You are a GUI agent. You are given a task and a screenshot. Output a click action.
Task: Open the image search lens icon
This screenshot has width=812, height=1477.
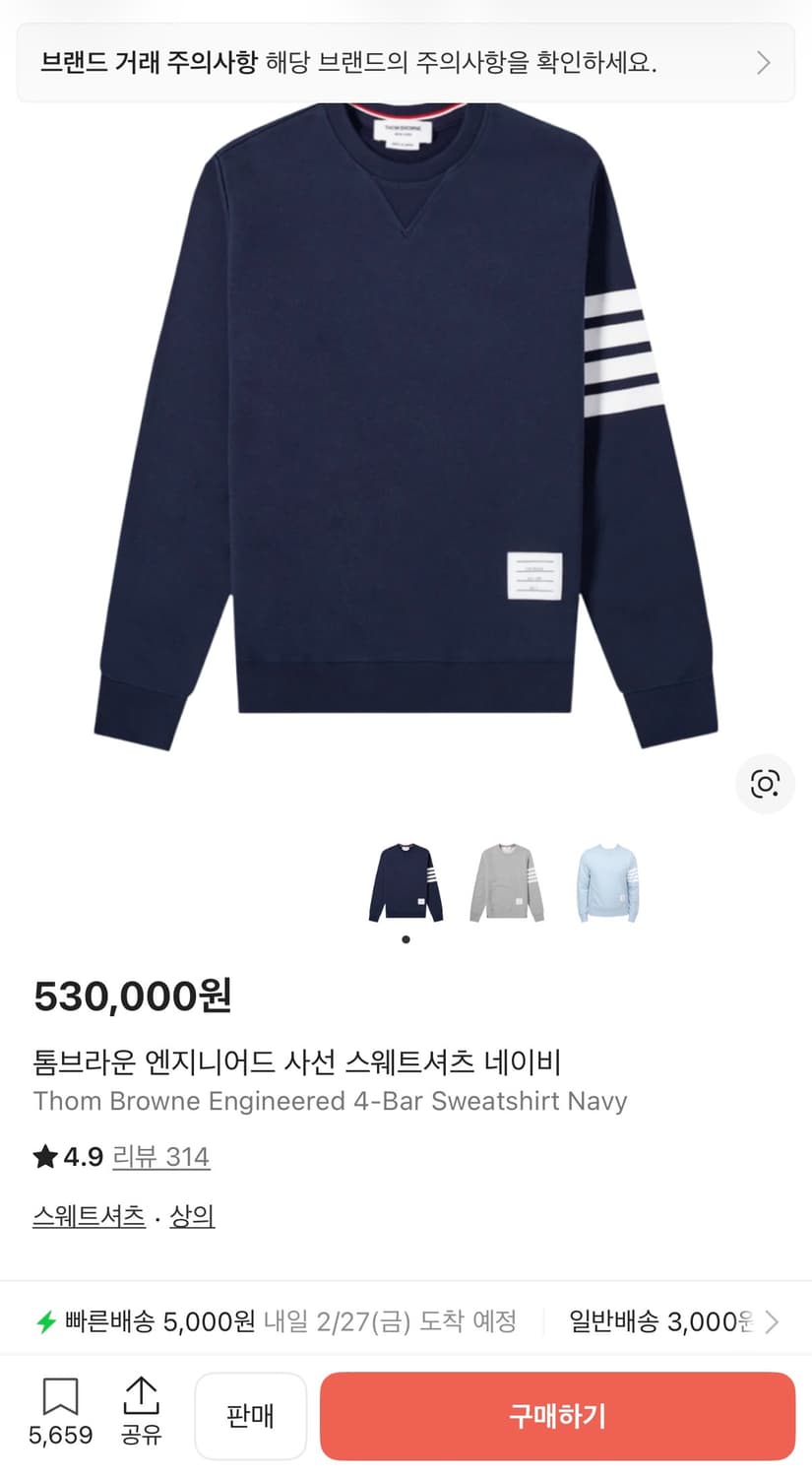pos(765,784)
